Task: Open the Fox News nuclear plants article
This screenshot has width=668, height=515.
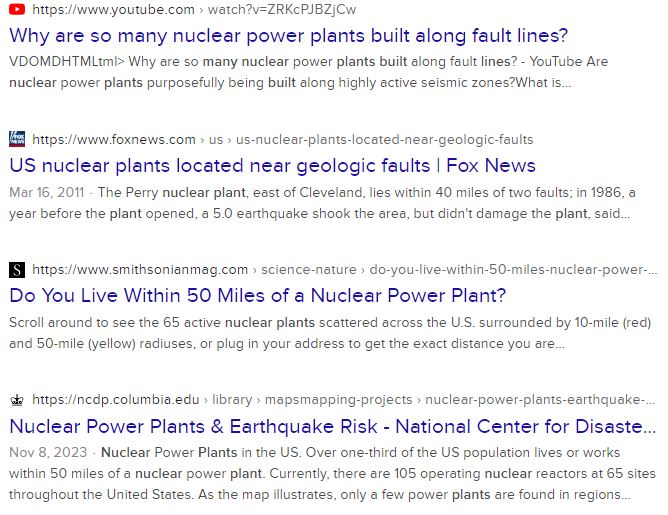Action: 272,165
